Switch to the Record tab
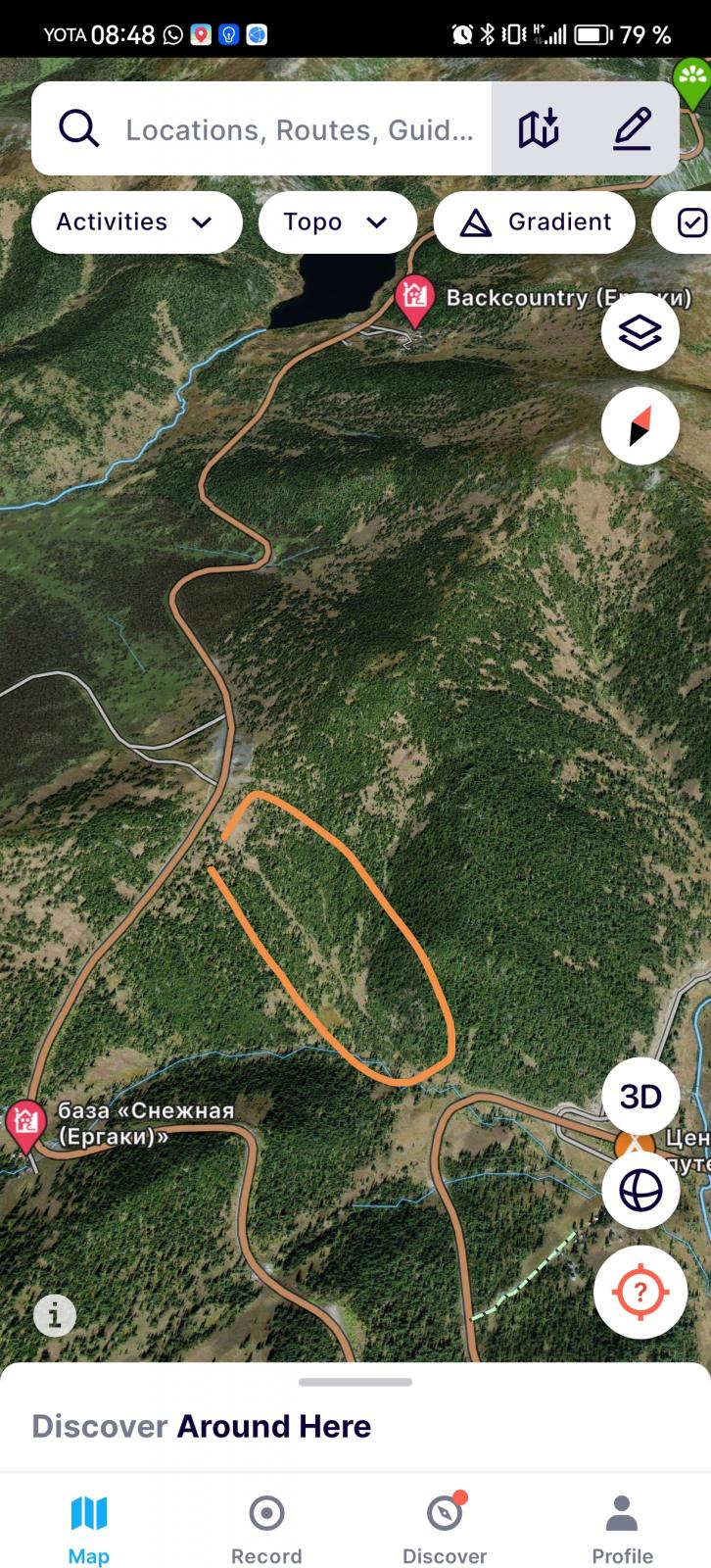Image resolution: width=711 pixels, height=1568 pixels. [266, 1530]
